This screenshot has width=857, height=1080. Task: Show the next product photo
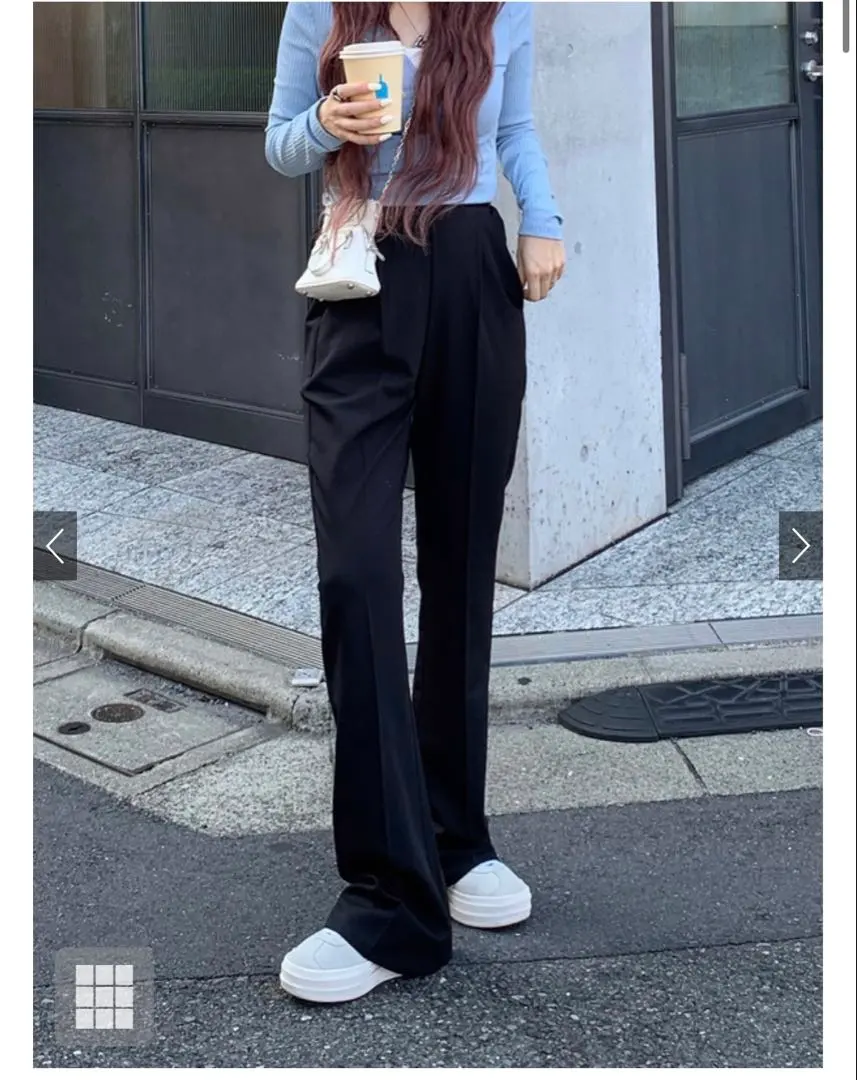[x=800, y=546]
